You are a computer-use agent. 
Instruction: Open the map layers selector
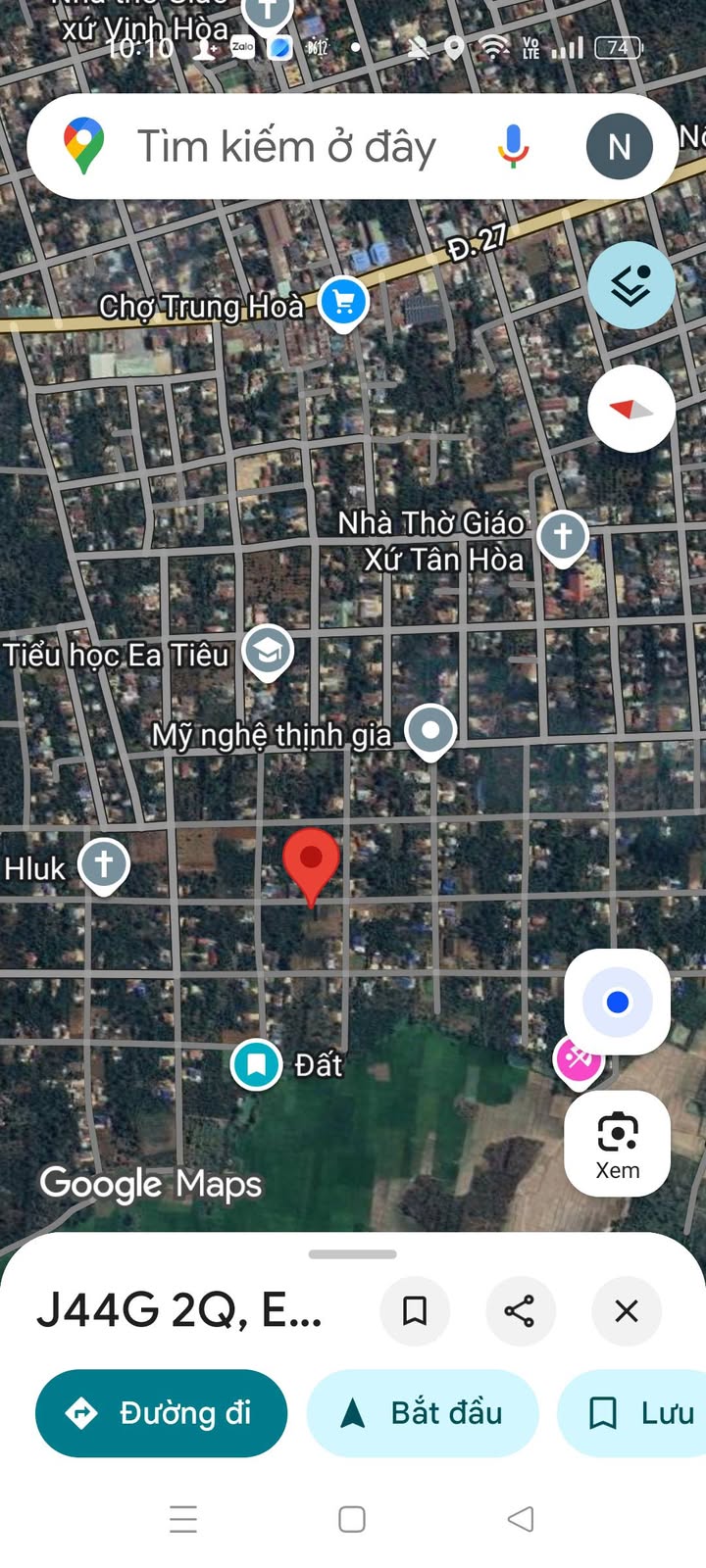(x=630, y=285)
